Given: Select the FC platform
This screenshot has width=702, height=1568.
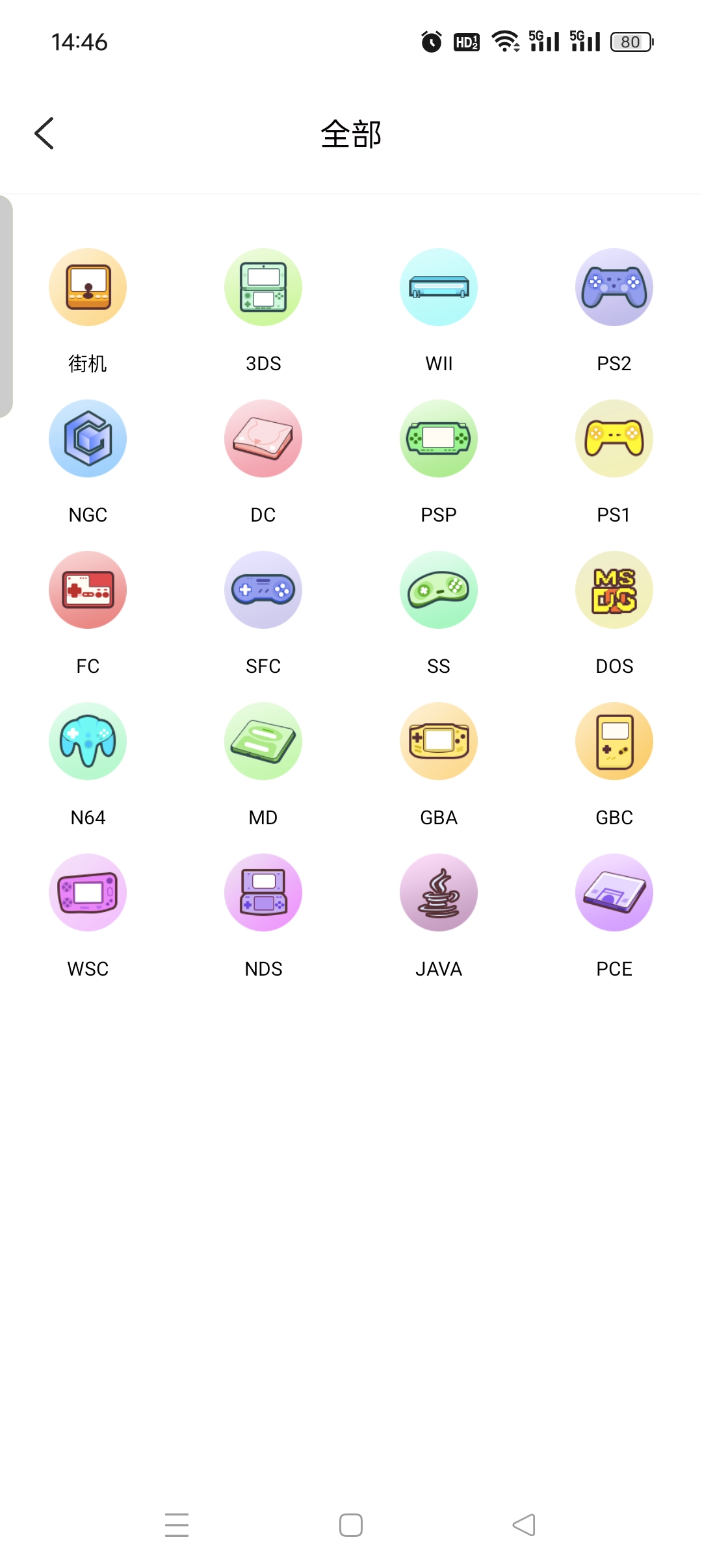Looking at the screenshot, I should (88, 590).
